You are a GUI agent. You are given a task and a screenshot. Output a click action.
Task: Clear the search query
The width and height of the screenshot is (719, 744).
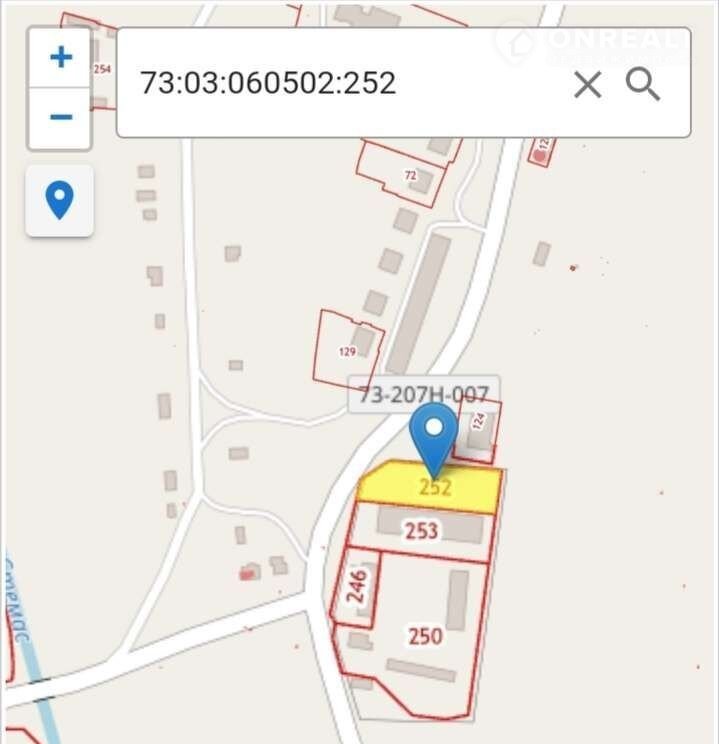587,85
